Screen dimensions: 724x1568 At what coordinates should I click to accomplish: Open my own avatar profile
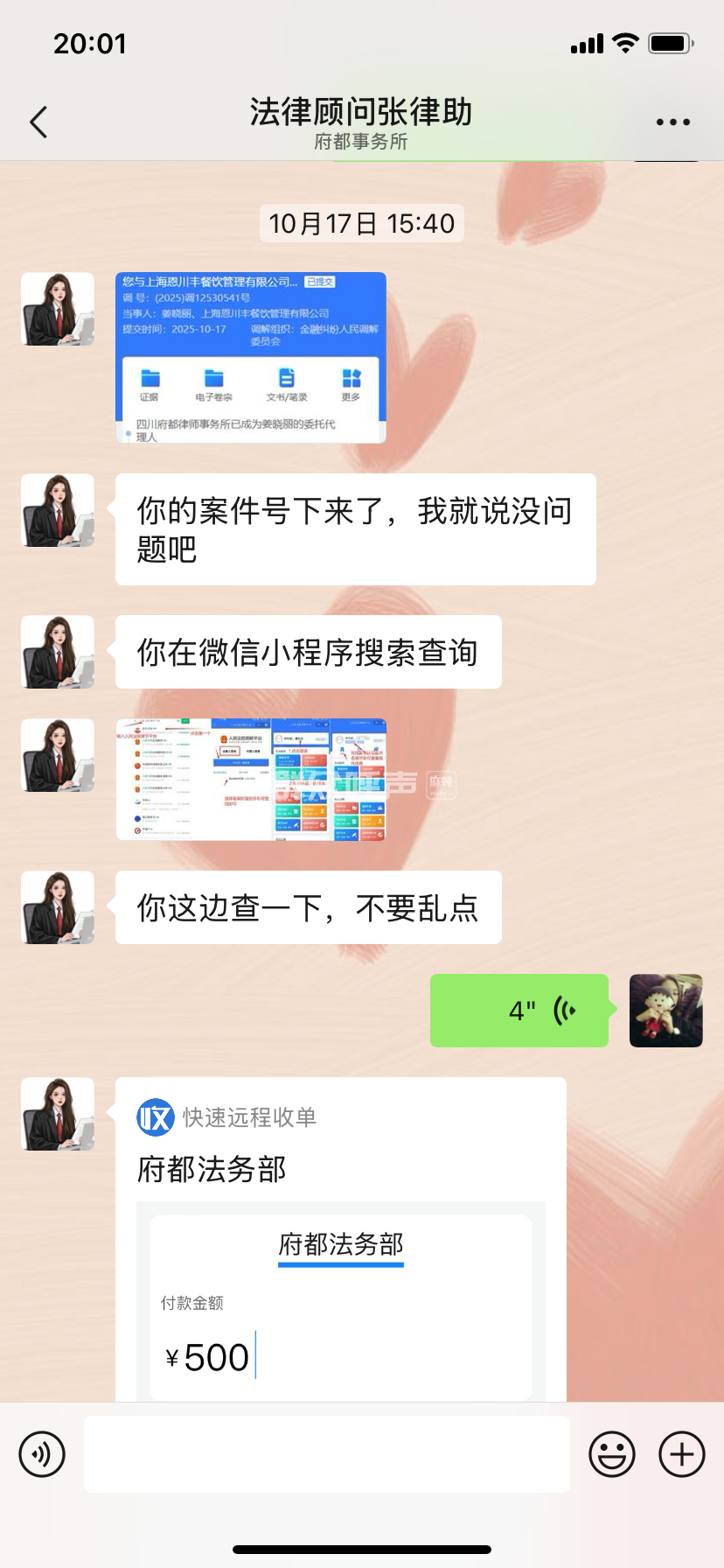(x=665, y=1011)
